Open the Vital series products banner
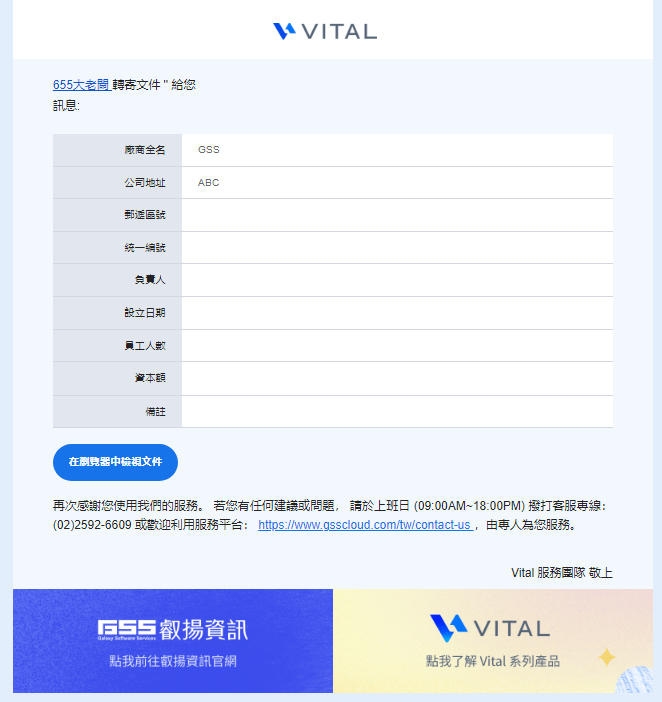 pyautogui.click(x=492, y=641)
